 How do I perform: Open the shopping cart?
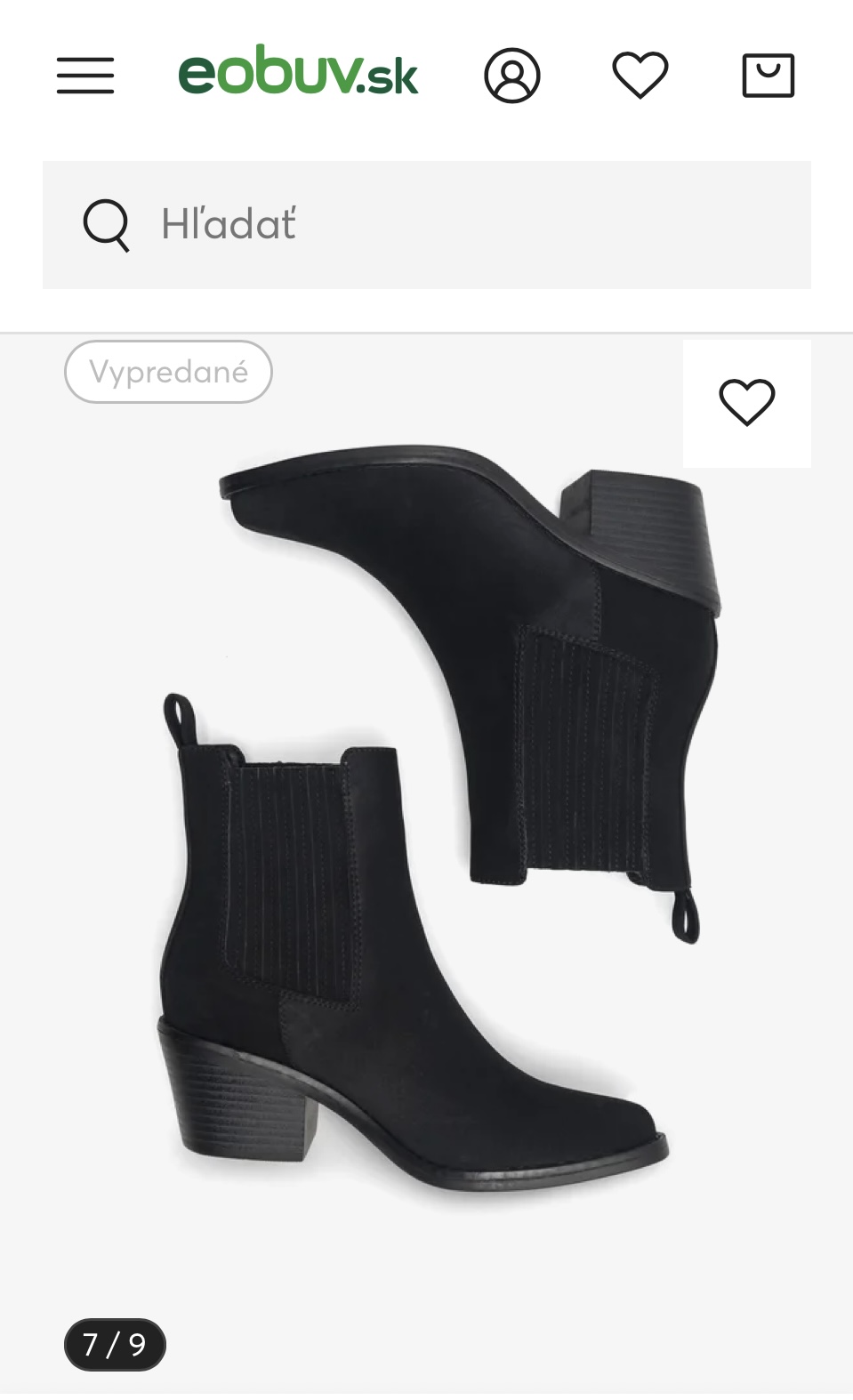pos(768,75)
